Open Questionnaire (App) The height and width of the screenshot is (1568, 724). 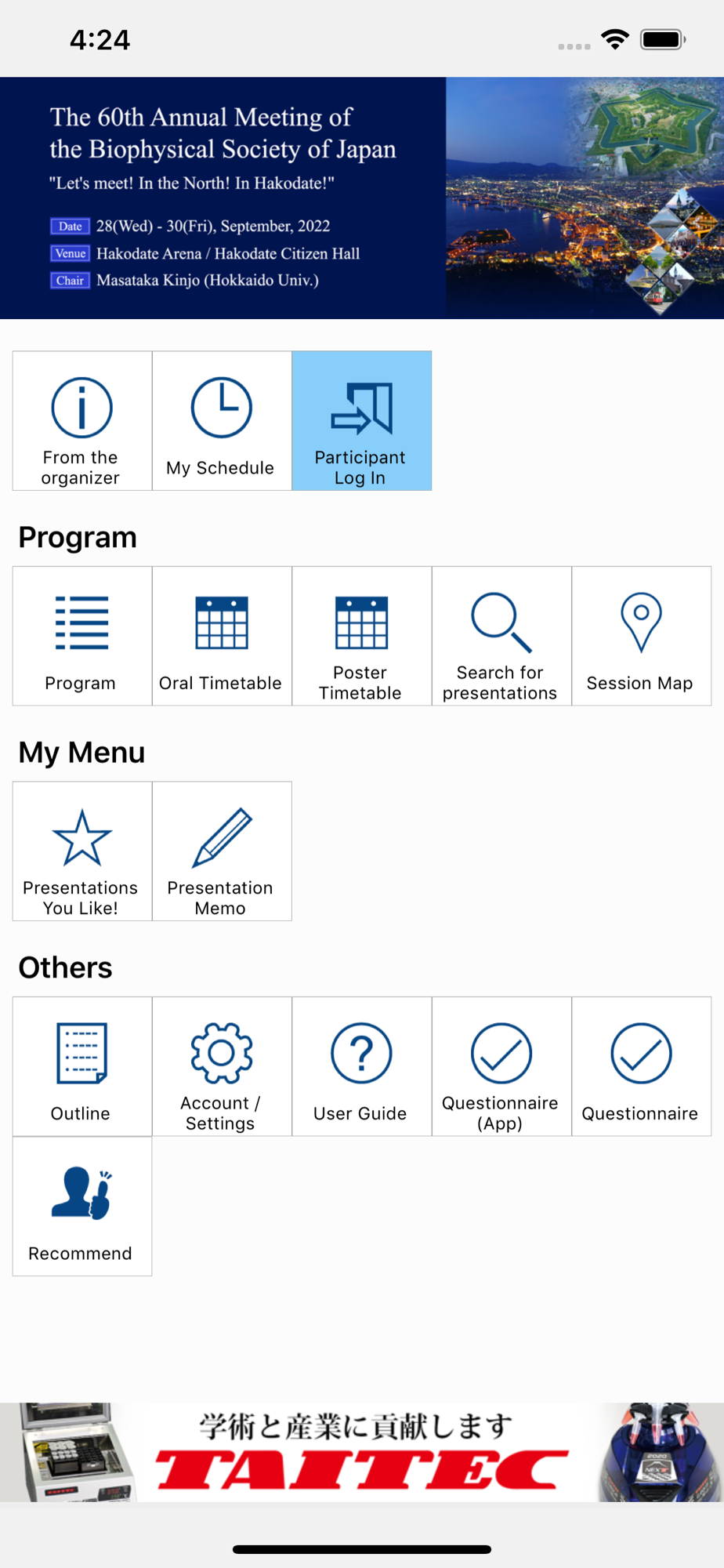click(501, 1066)
